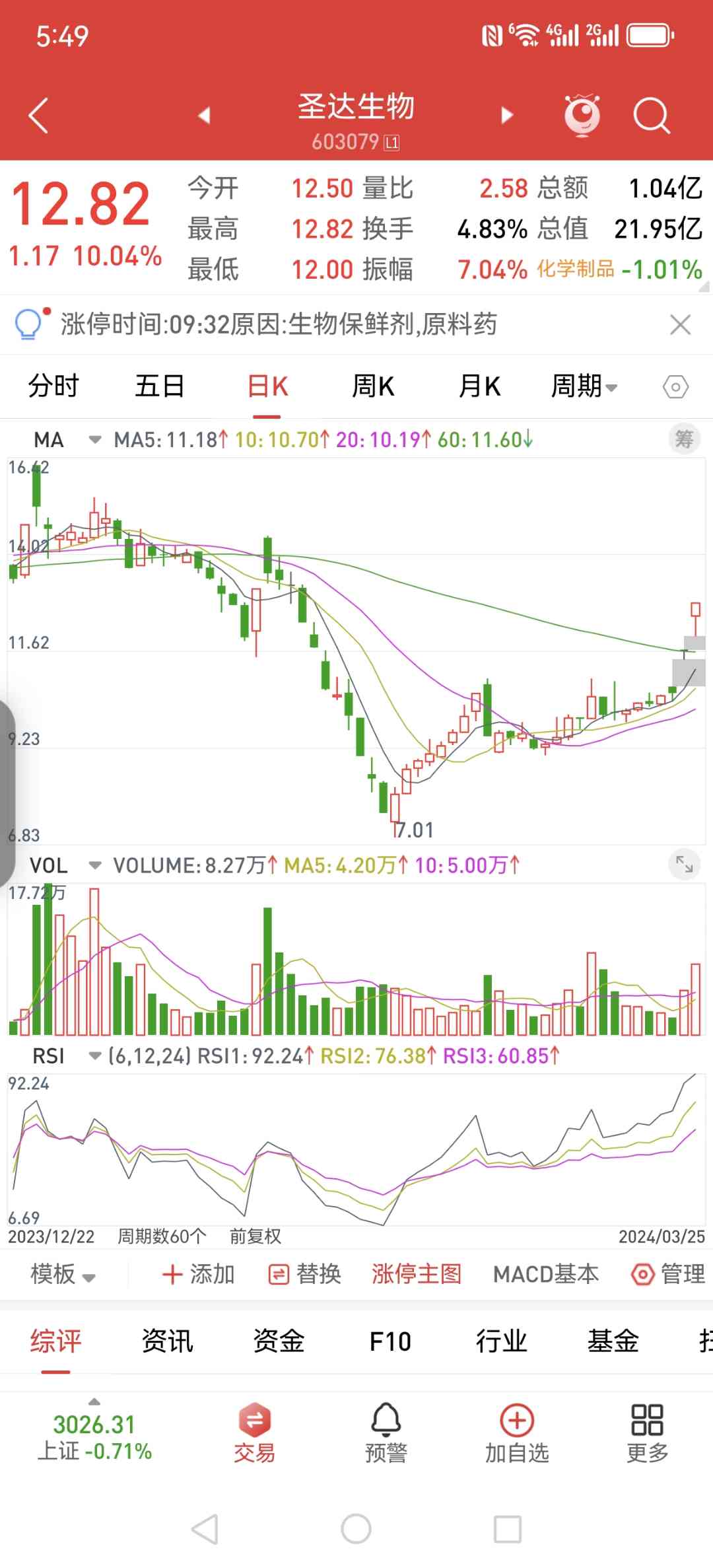Open the 模板 template dropdown
The image size is (713, 1568).
pyautogui.click(x=63, y=1274)
